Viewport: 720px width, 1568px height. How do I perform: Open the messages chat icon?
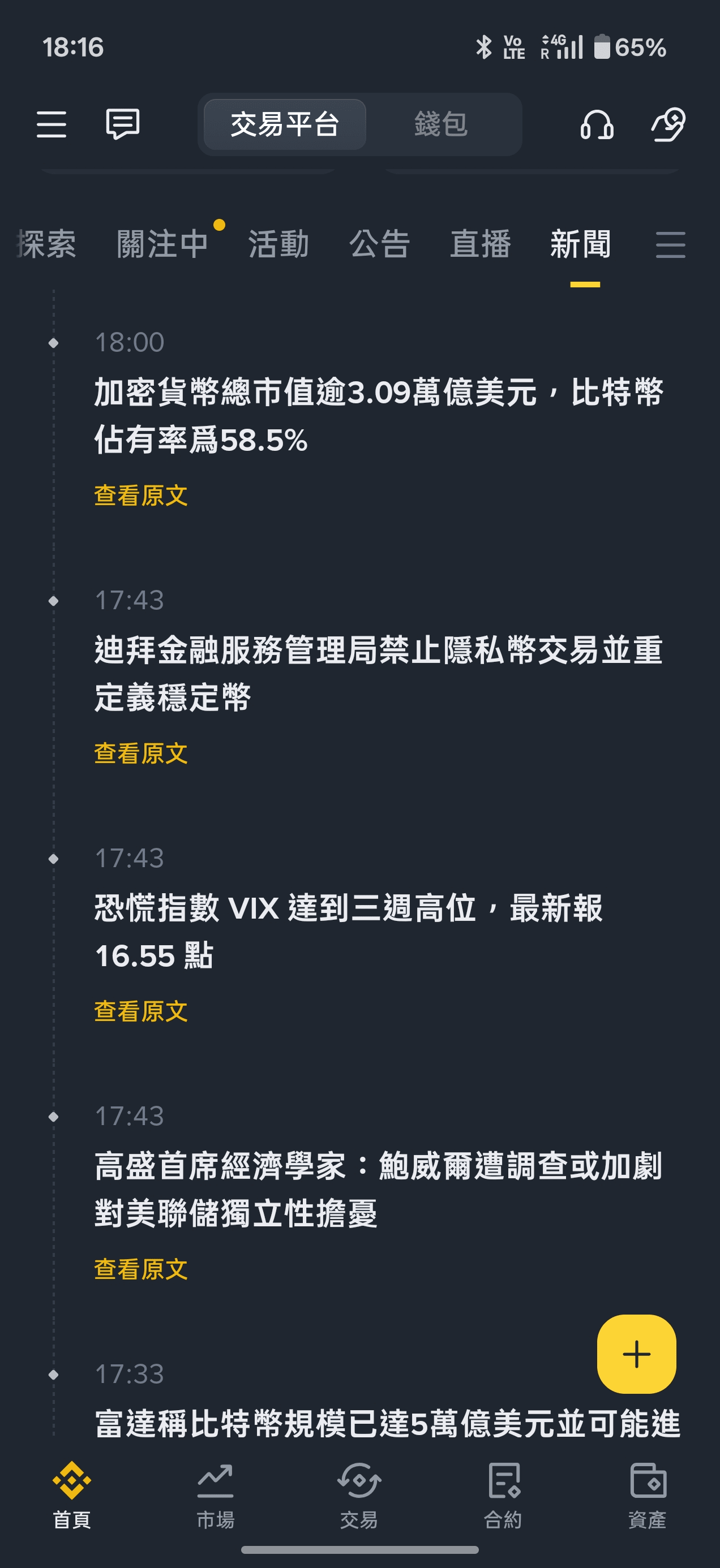(x=122, y=124)
